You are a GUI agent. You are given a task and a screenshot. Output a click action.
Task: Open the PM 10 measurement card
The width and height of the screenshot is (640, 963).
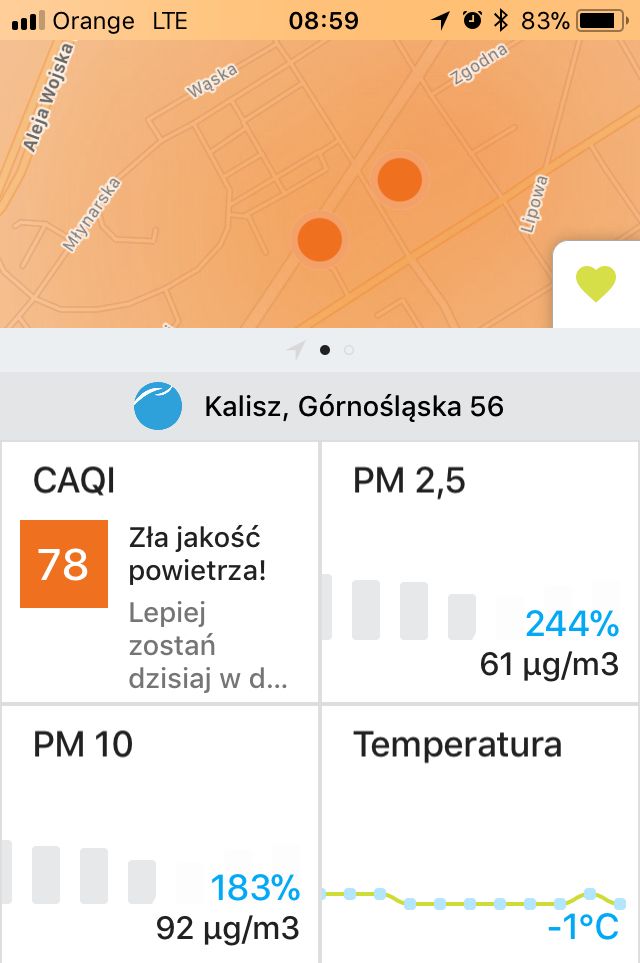coord(160,833)
